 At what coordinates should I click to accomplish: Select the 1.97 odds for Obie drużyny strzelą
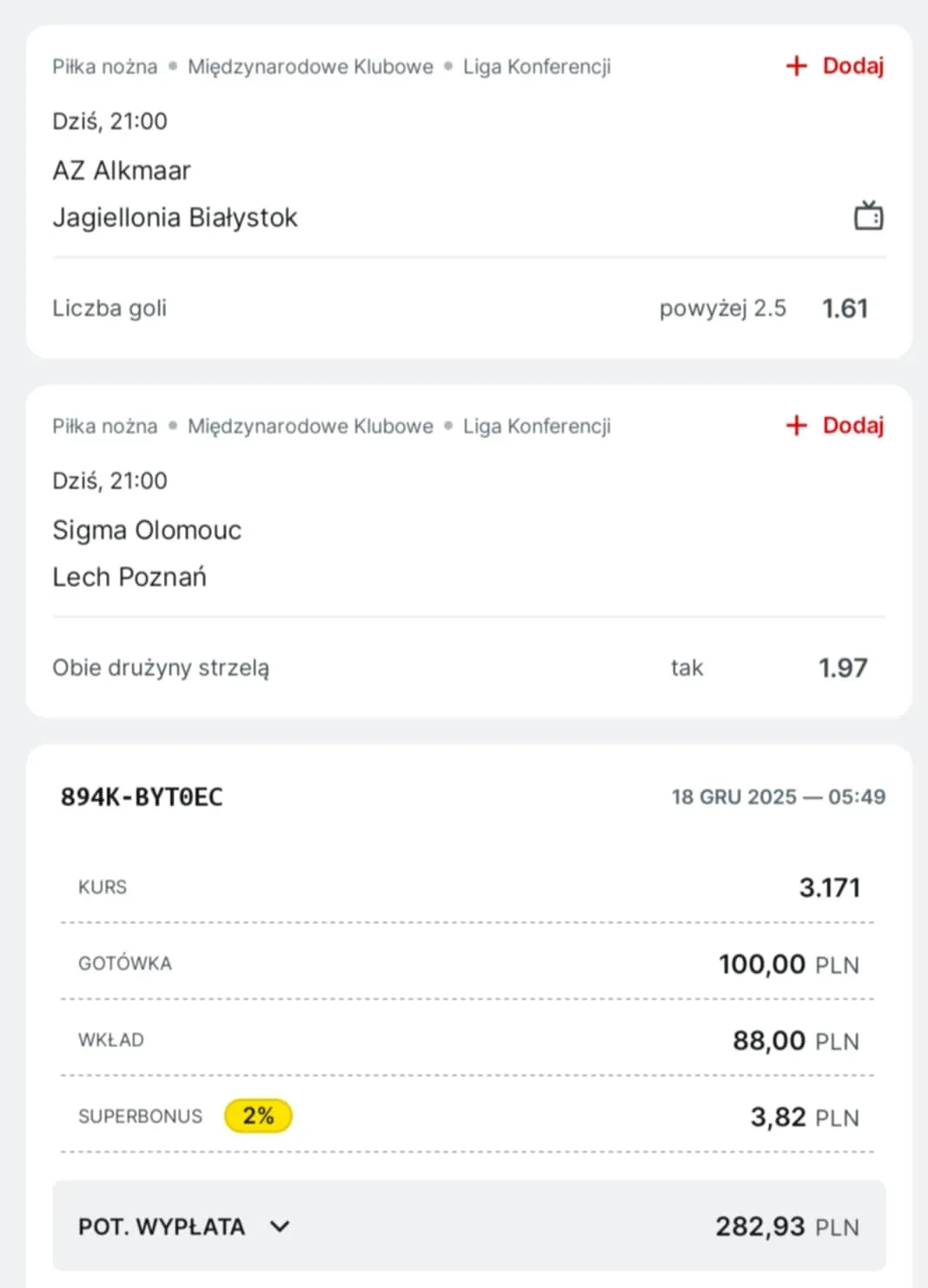coord(844,667)
